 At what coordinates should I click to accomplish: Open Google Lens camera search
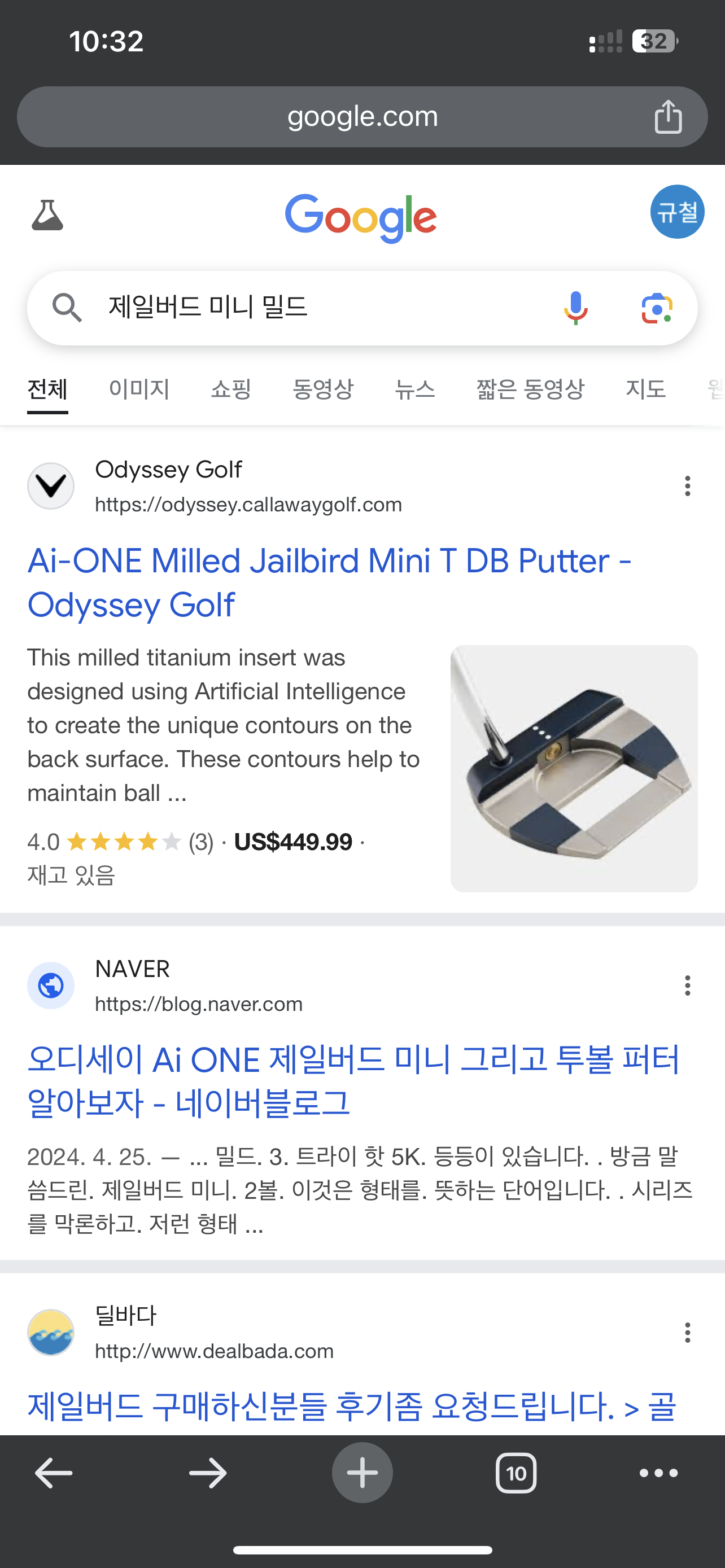pyautogui.click(x=657, y=308)
